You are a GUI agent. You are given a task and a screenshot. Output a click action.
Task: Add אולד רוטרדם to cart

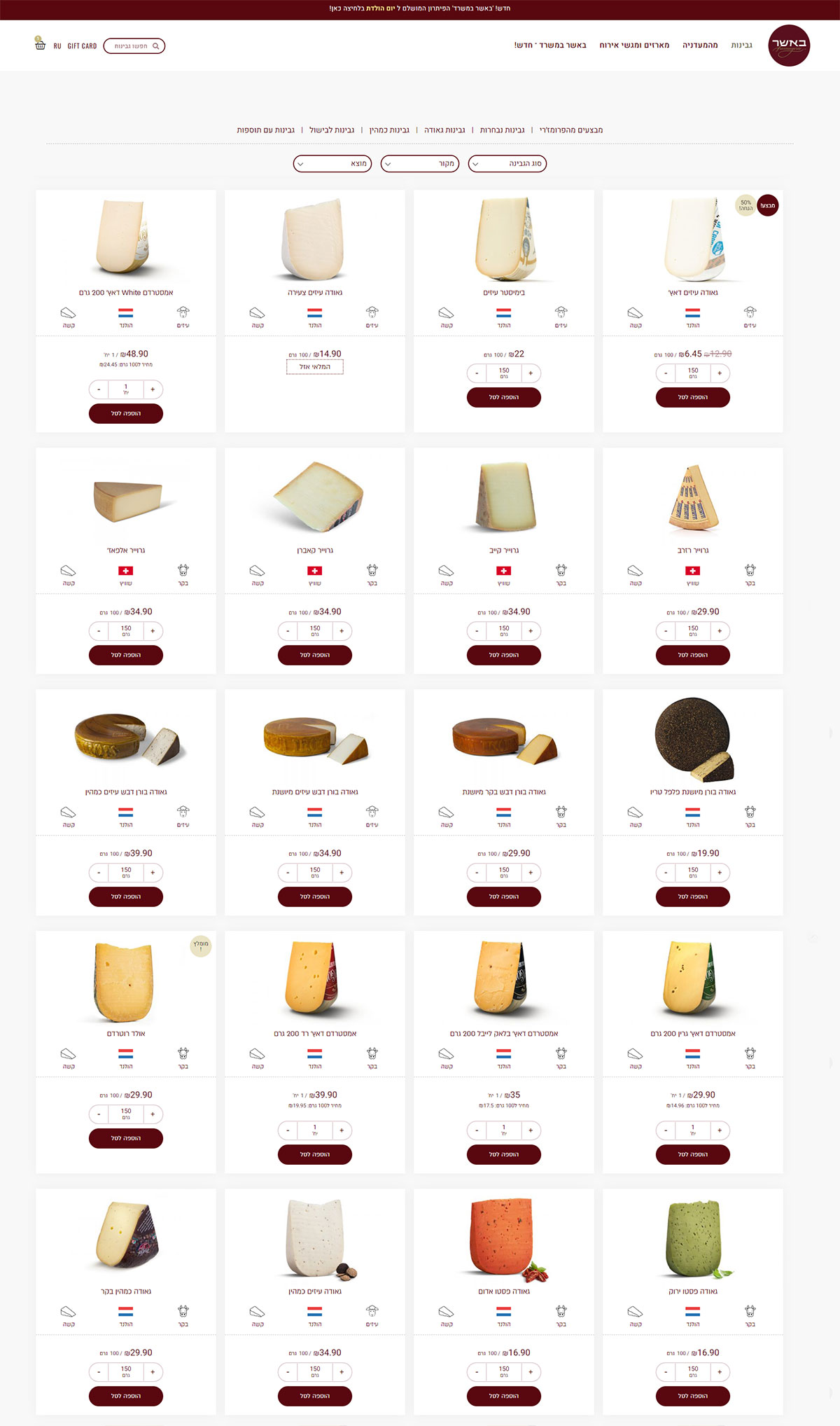126,1138
